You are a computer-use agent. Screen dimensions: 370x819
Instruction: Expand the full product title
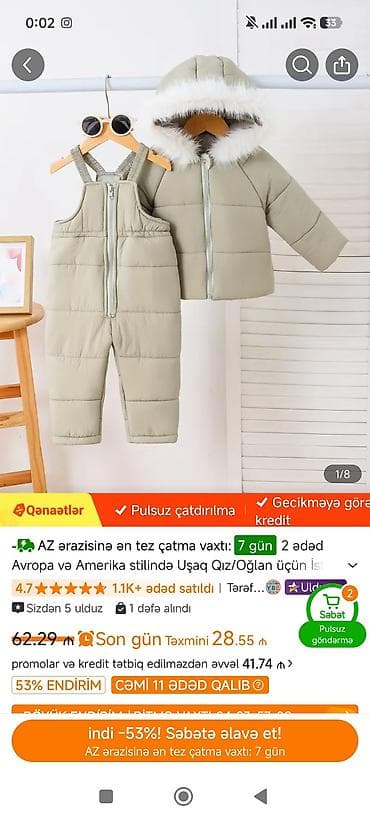pos(353,565)
